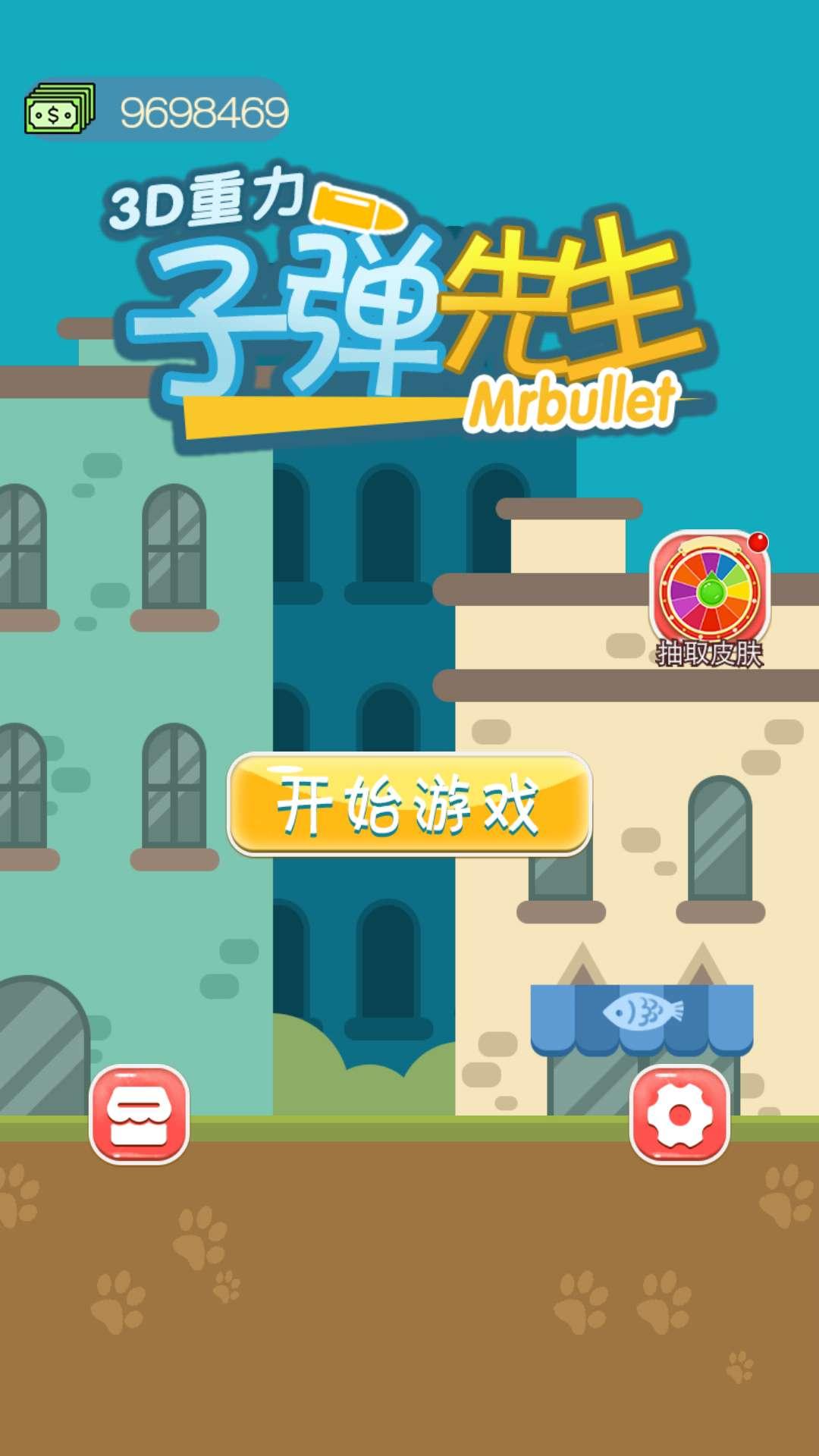This screenshot has width=819, height=1456.
Task: Open the shop icon
Action: pyautogui.click(x=139, y=1114)
